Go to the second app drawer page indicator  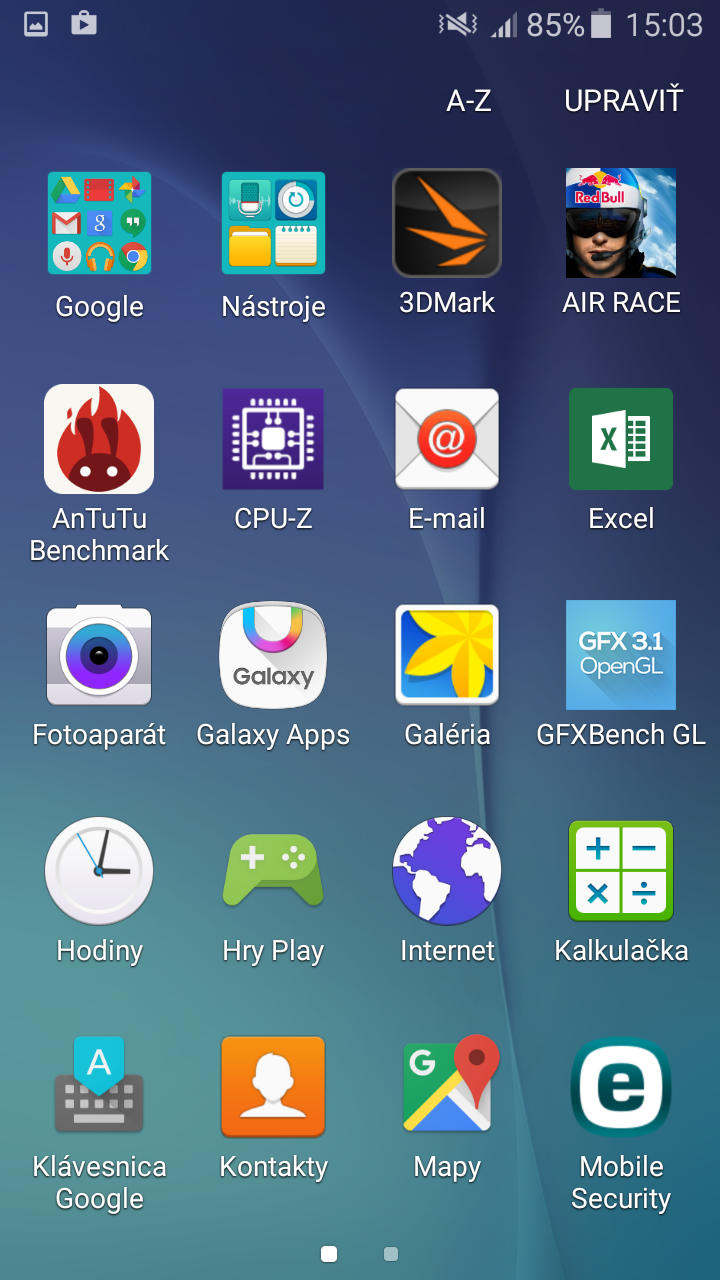pyautogui.click(x=391, y=1254)
